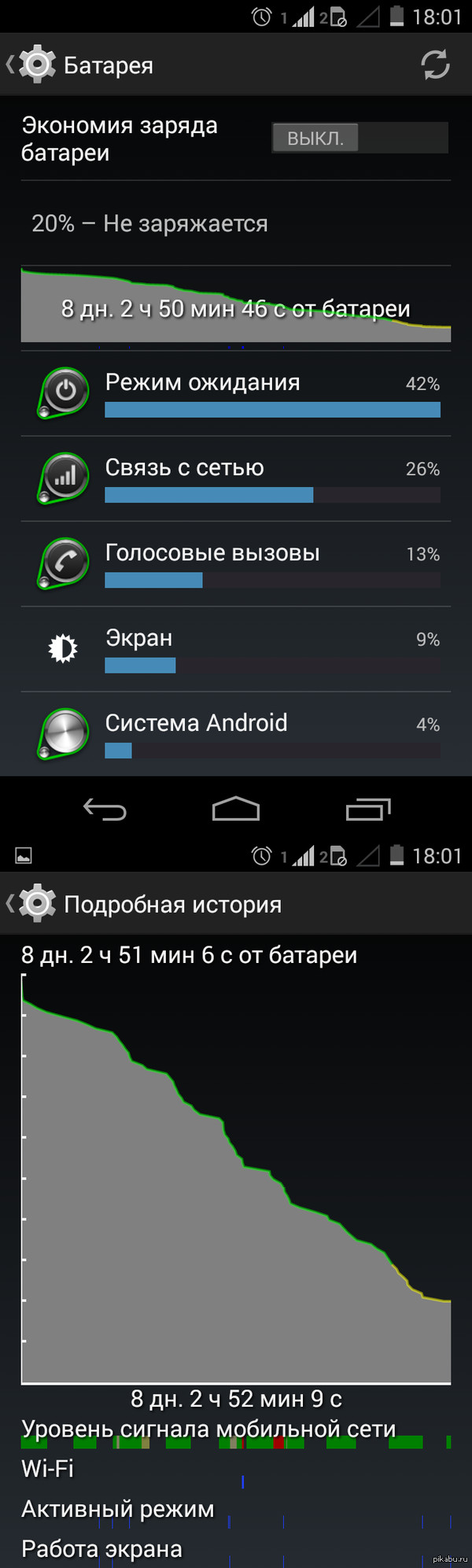Toggle the Экономия заряда батареи switch
The height and width of the screenshot is (1568, 472).
(360, 138)
